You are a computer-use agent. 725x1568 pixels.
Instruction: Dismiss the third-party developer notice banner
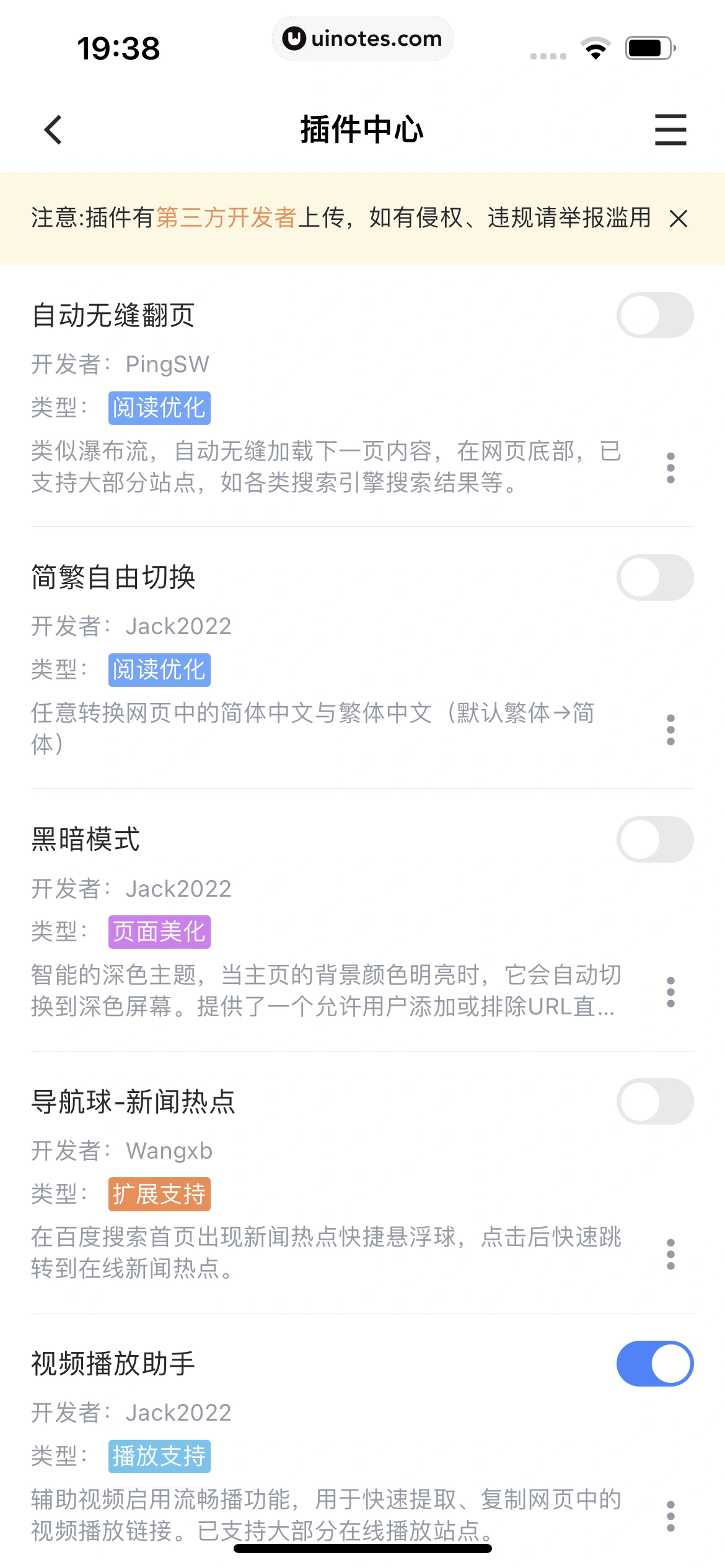pyautogui.click(x=679, y=219)
